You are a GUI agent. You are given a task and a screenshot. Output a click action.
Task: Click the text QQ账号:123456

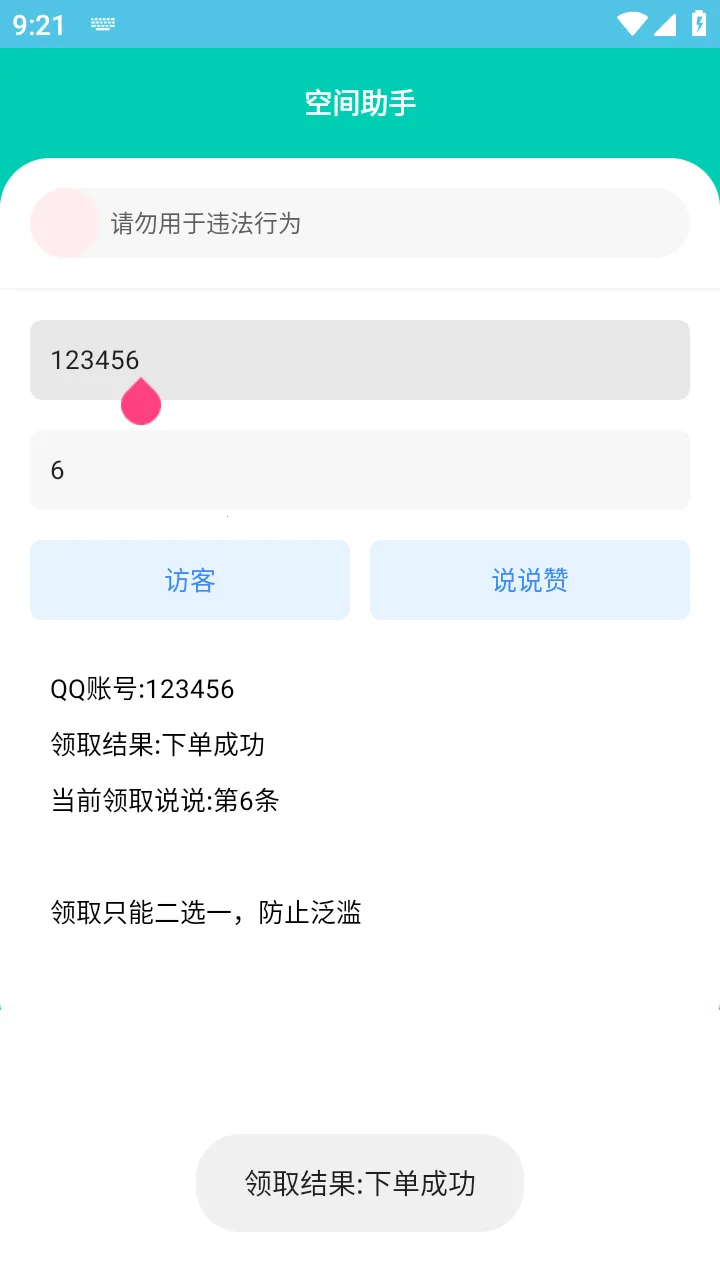coord(141,689)
